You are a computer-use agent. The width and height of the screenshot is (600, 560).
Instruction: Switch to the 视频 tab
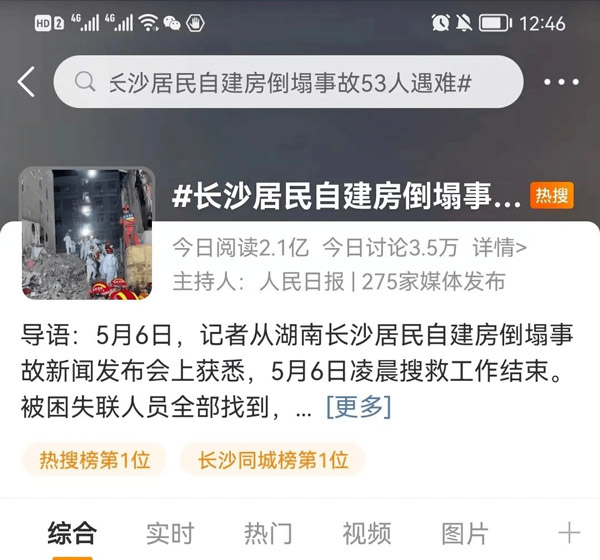(x=366, y=533)
